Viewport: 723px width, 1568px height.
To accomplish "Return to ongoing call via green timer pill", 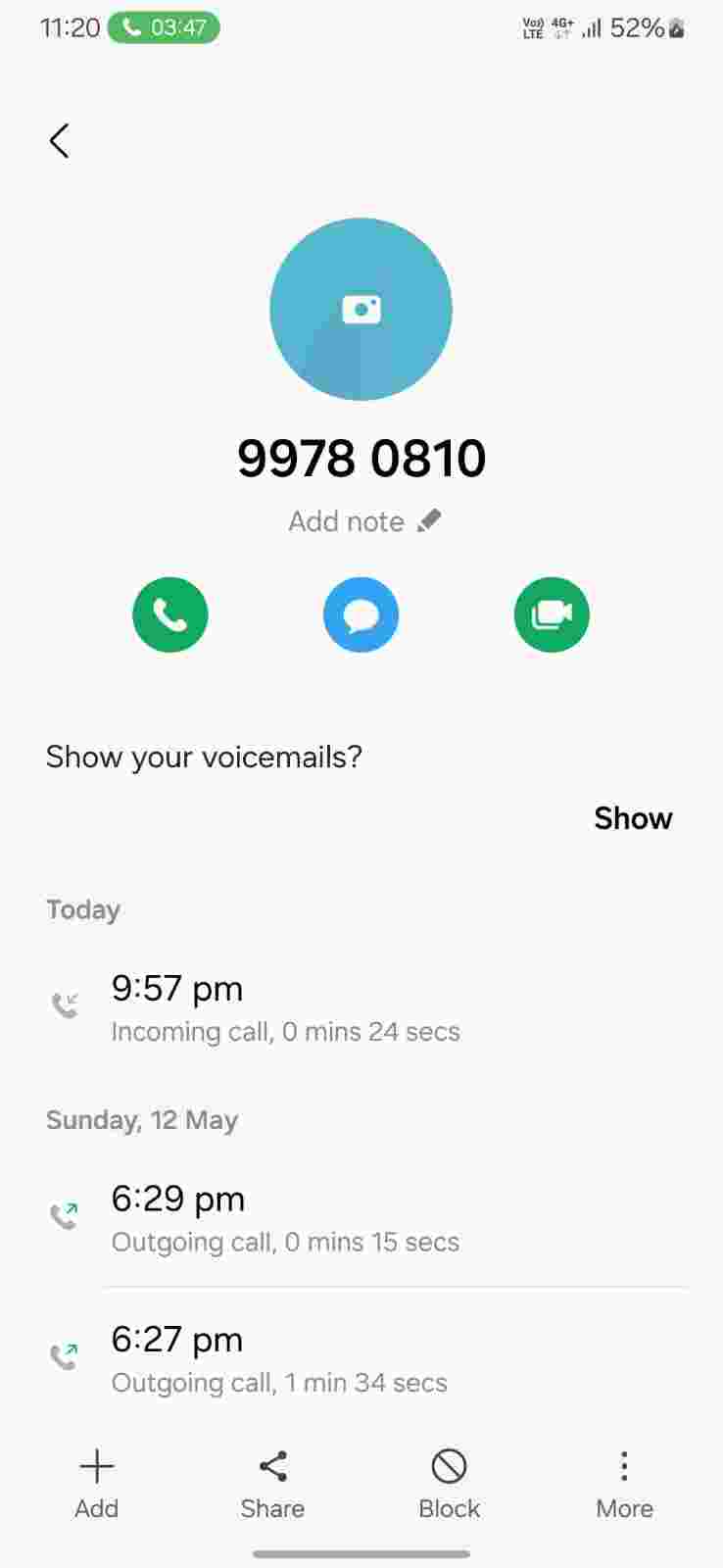I will [164, 27].
